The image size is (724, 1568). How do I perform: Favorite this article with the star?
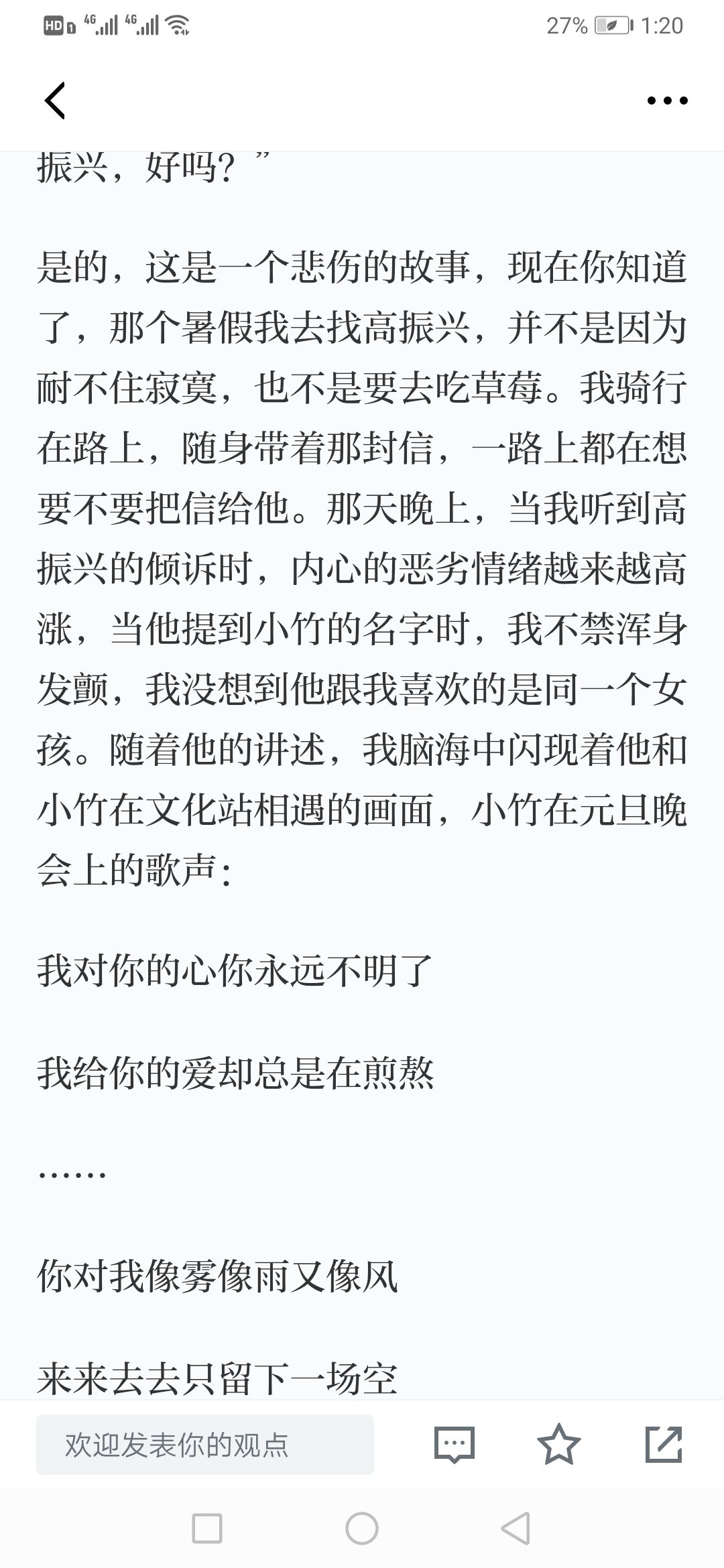tap(558, 1445)
